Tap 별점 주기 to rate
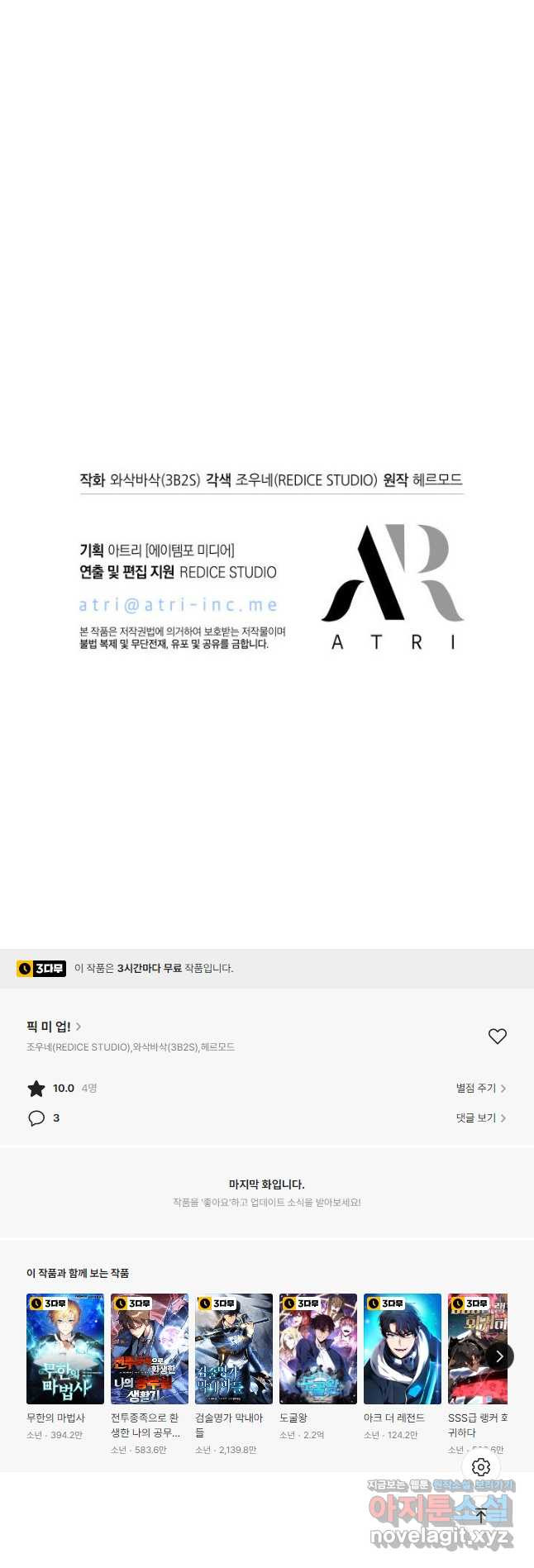 [480, 1089]
